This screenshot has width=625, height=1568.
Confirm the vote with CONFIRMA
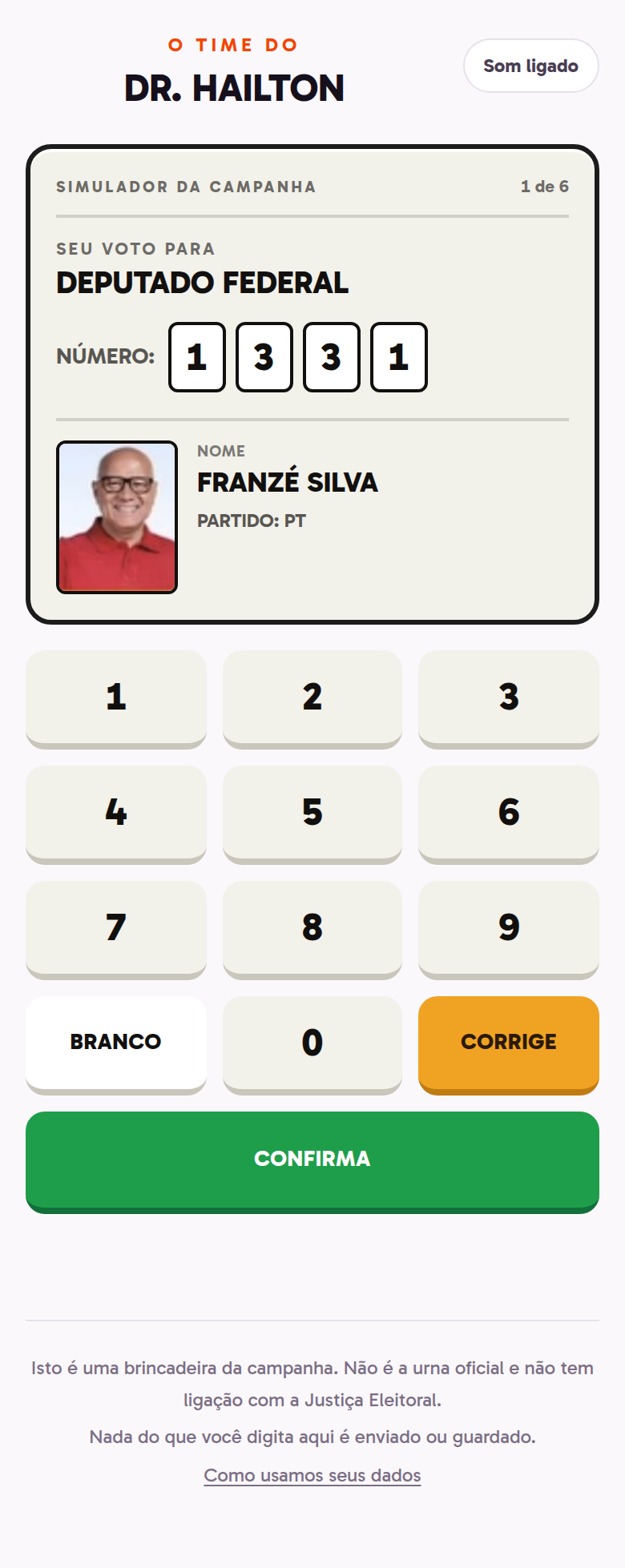tap(312, 1162)
